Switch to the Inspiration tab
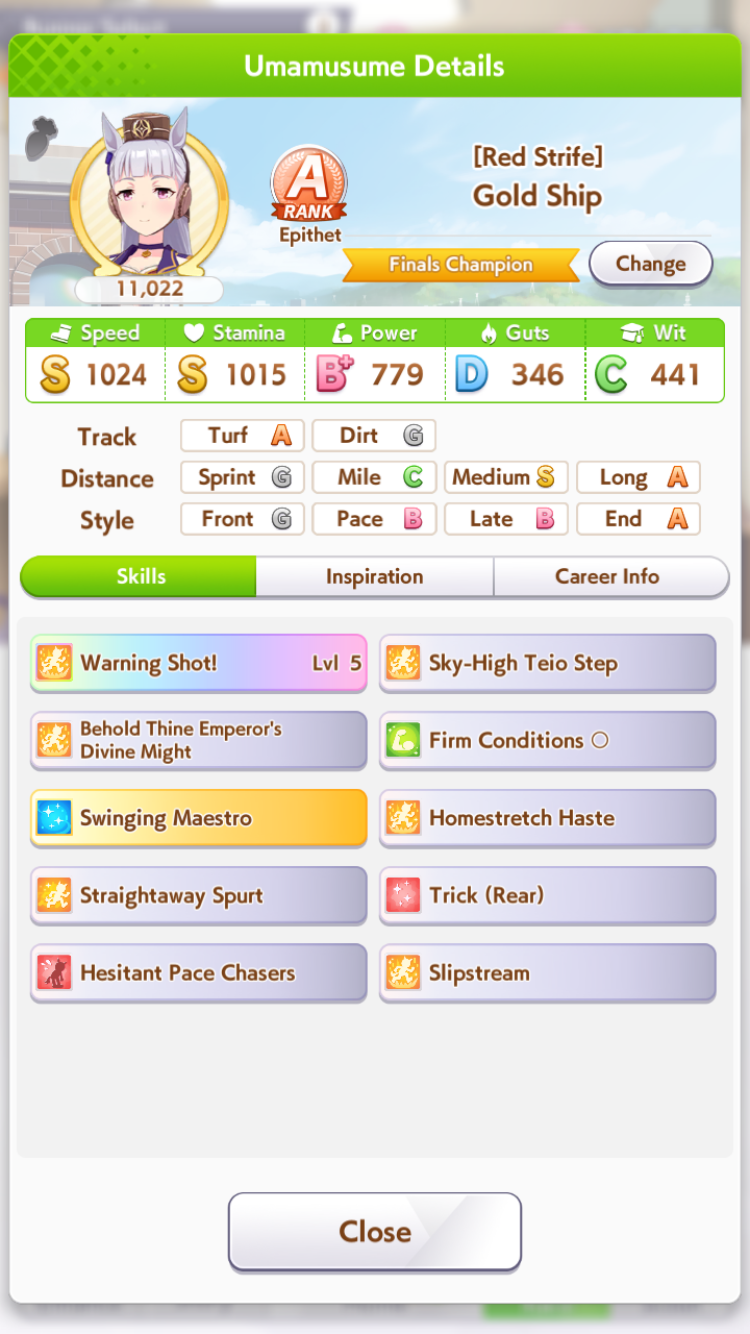The image size is (750, 1334). [x=374, y=577]
